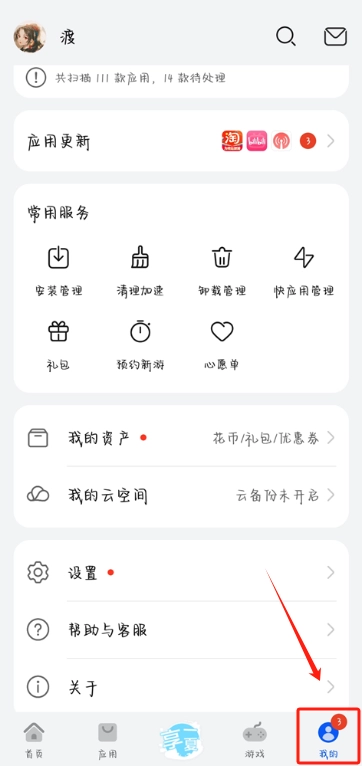Open the 关于 about row

click(x=181, y=687)
